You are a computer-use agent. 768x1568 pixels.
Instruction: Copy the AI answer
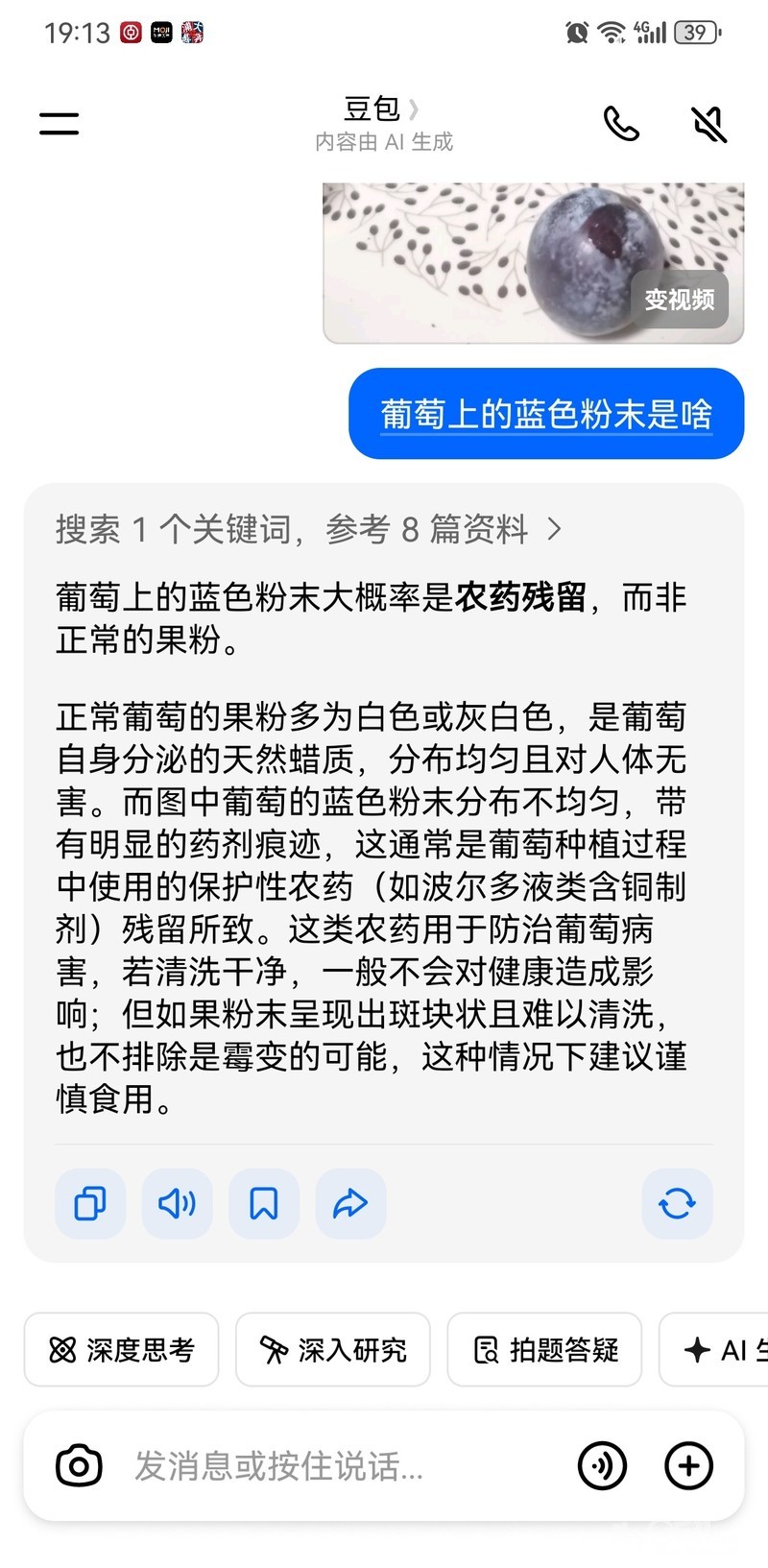(90, 1203)
